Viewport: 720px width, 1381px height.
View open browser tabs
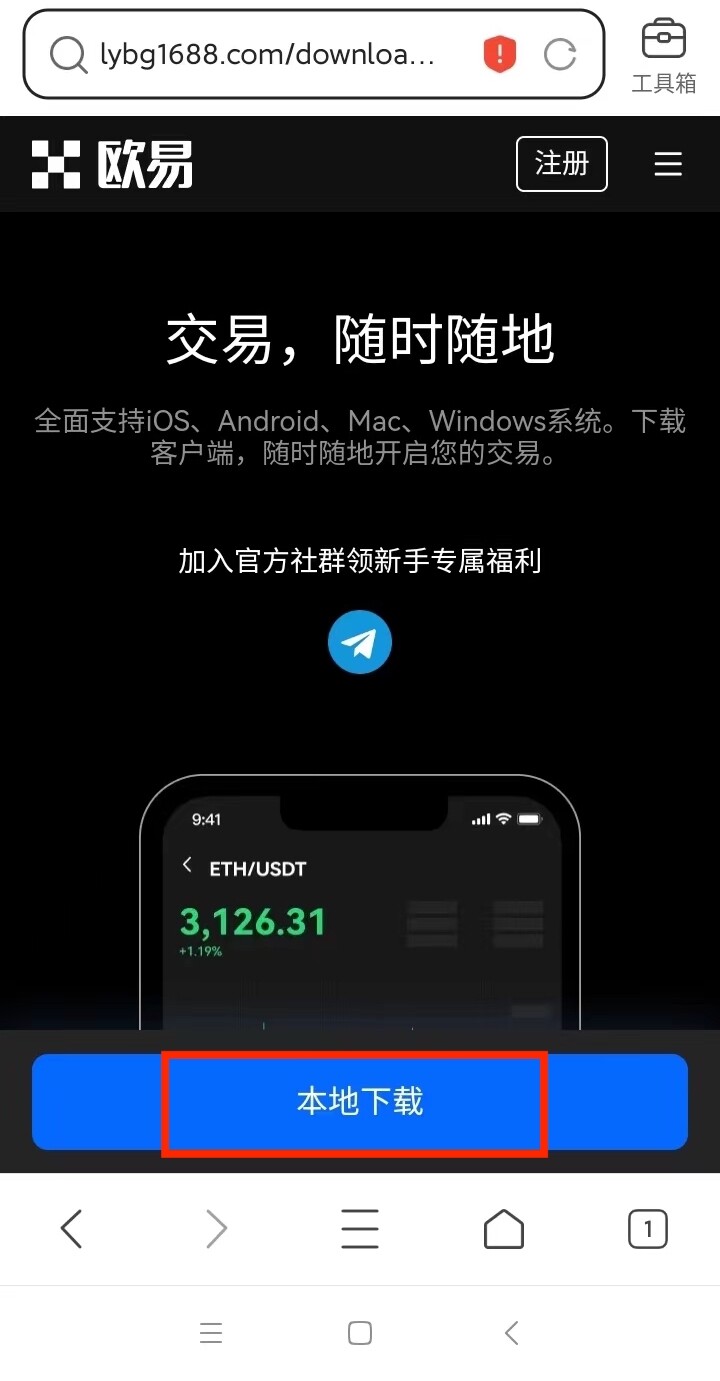pyautogui.click(x=647, y=1228)
